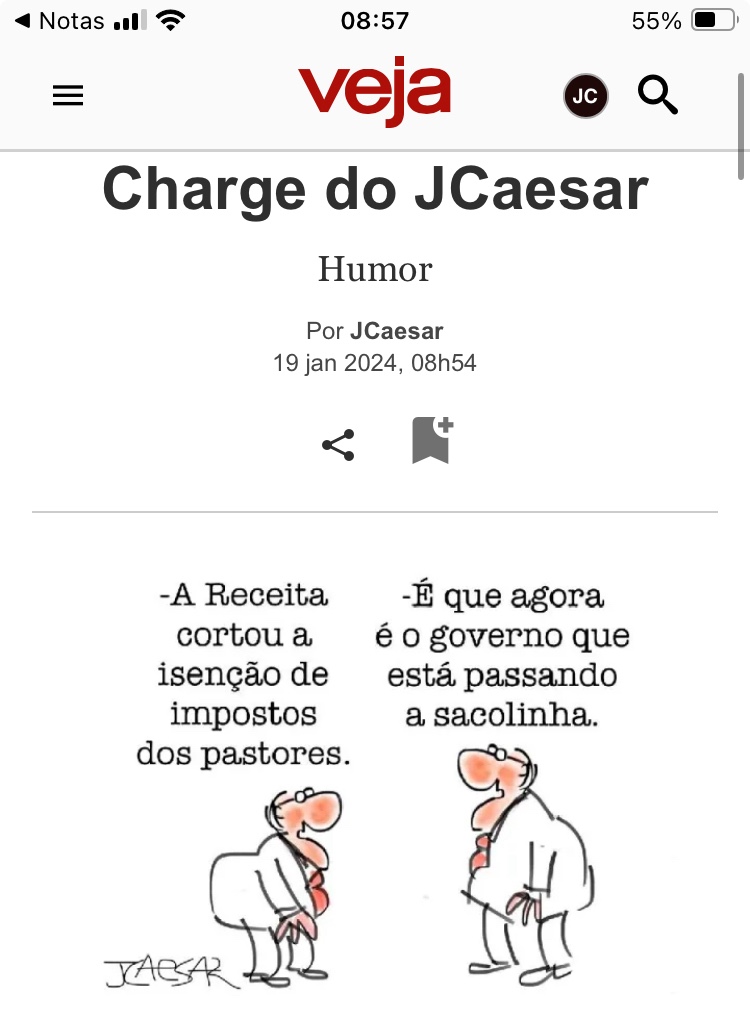The height and width of the screenshot is (1016, 750).
Task: Bookmark this article
Action: coord(432,441)
